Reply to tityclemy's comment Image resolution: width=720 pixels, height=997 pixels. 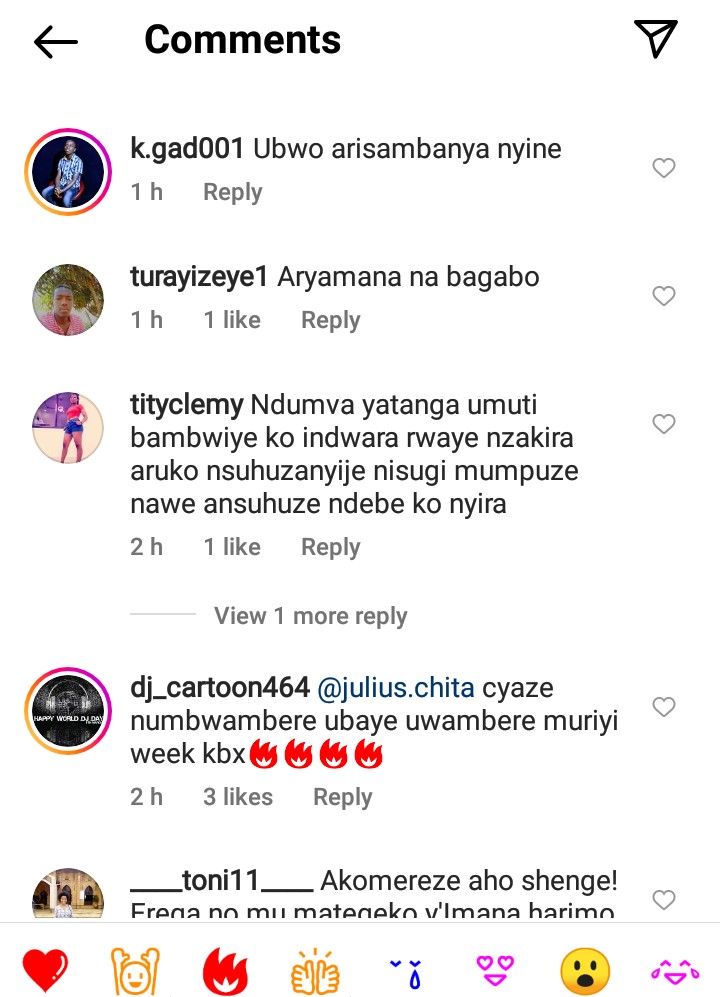[x=330, y=547]
